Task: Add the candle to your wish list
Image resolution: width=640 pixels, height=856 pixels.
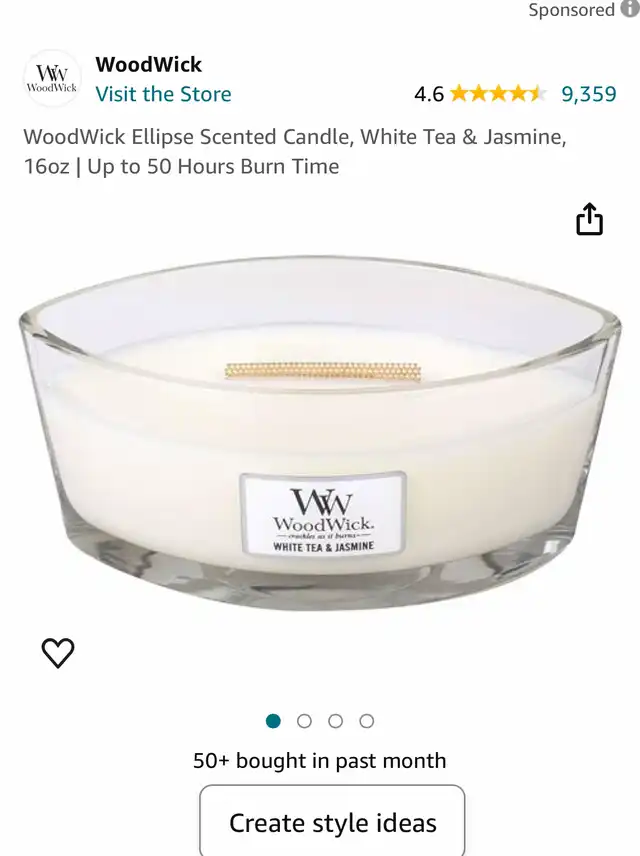Action: [x=58, y=653]
